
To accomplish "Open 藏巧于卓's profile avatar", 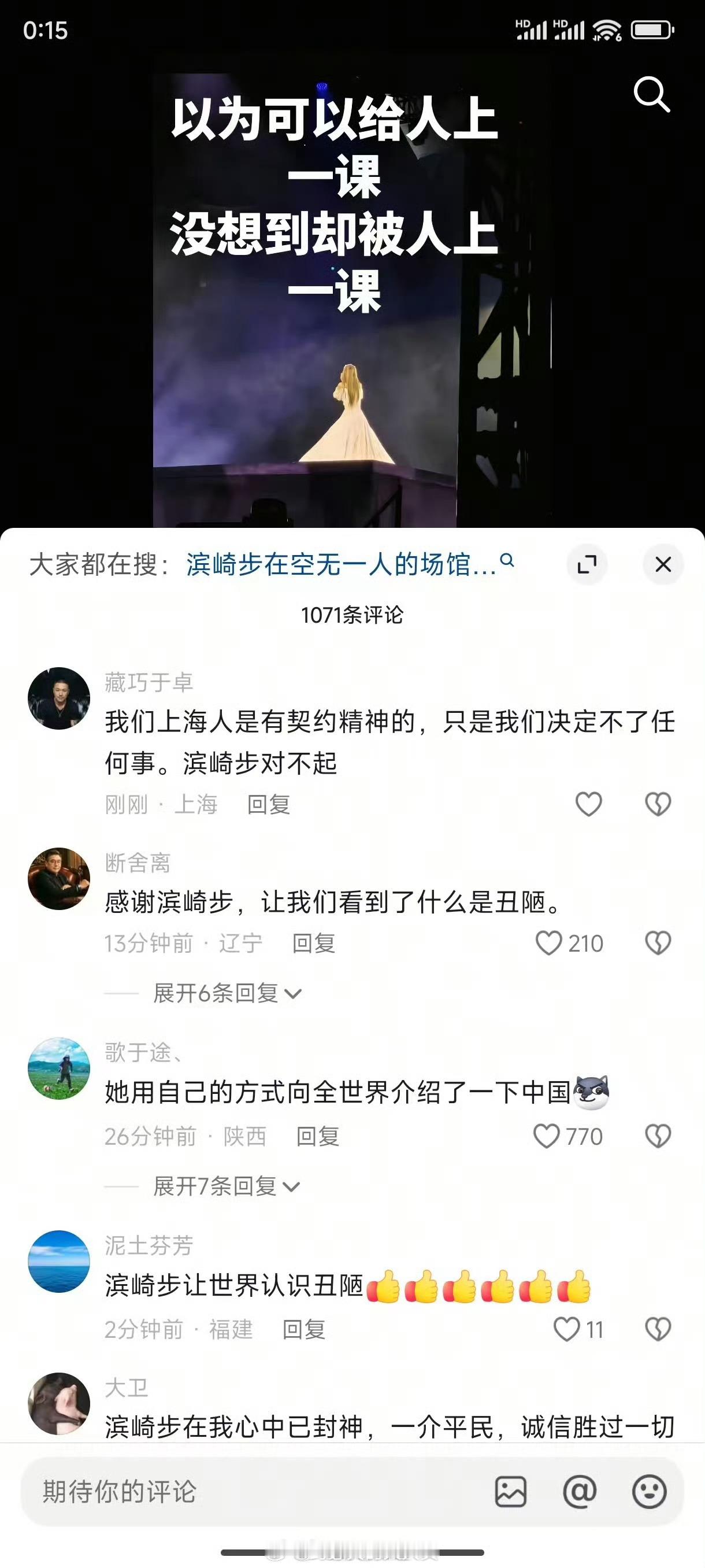I will (x=59, y=699).
